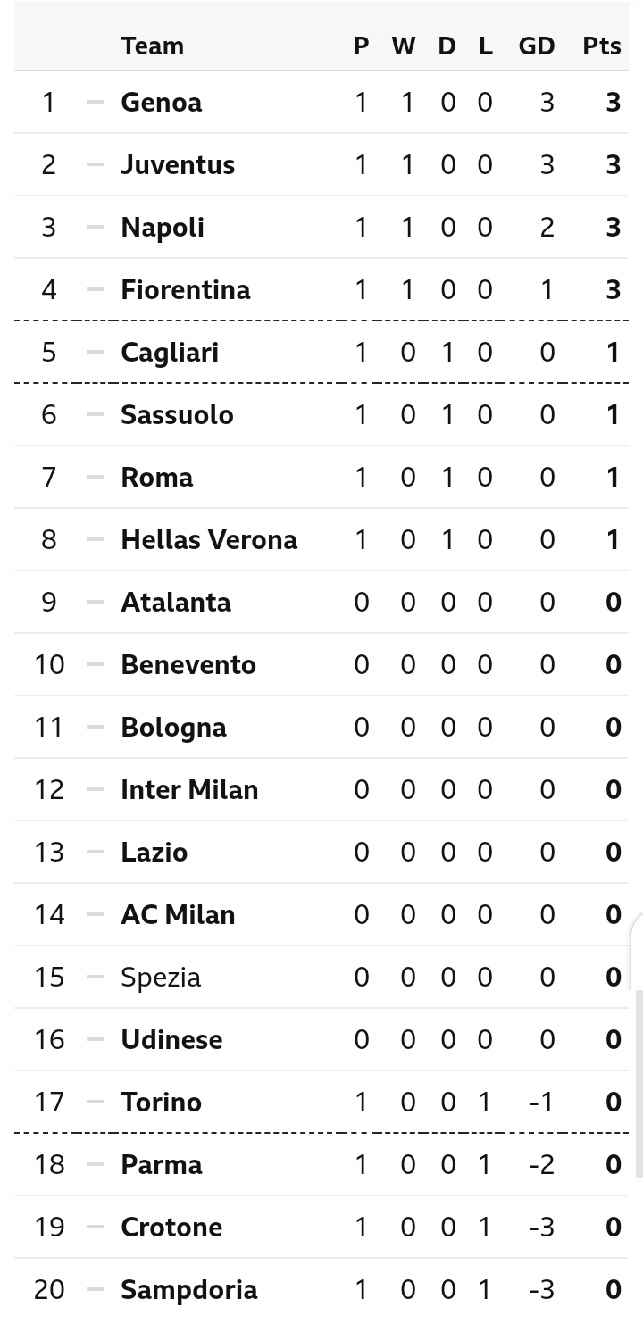Open the Torino team page

(161, 1102)
